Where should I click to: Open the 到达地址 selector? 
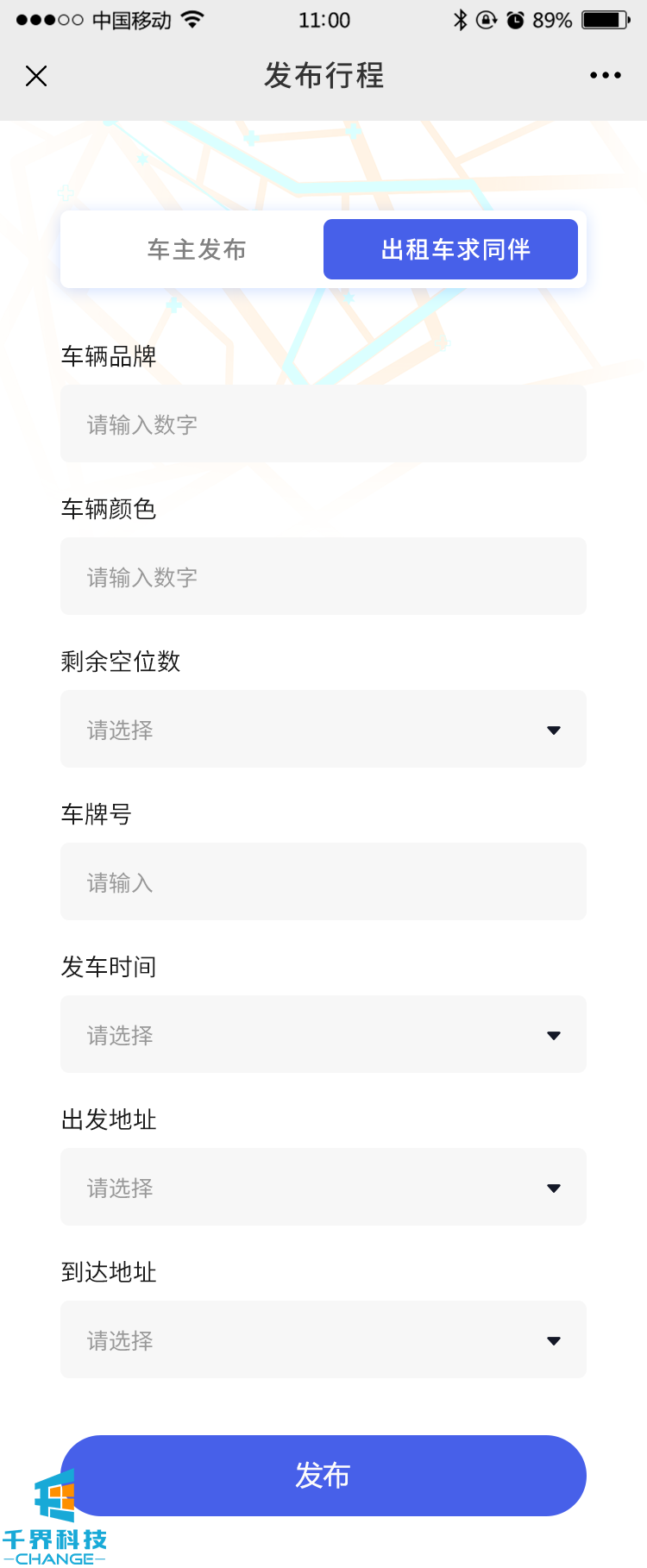pyautogui.click(x=323, y=1339)
